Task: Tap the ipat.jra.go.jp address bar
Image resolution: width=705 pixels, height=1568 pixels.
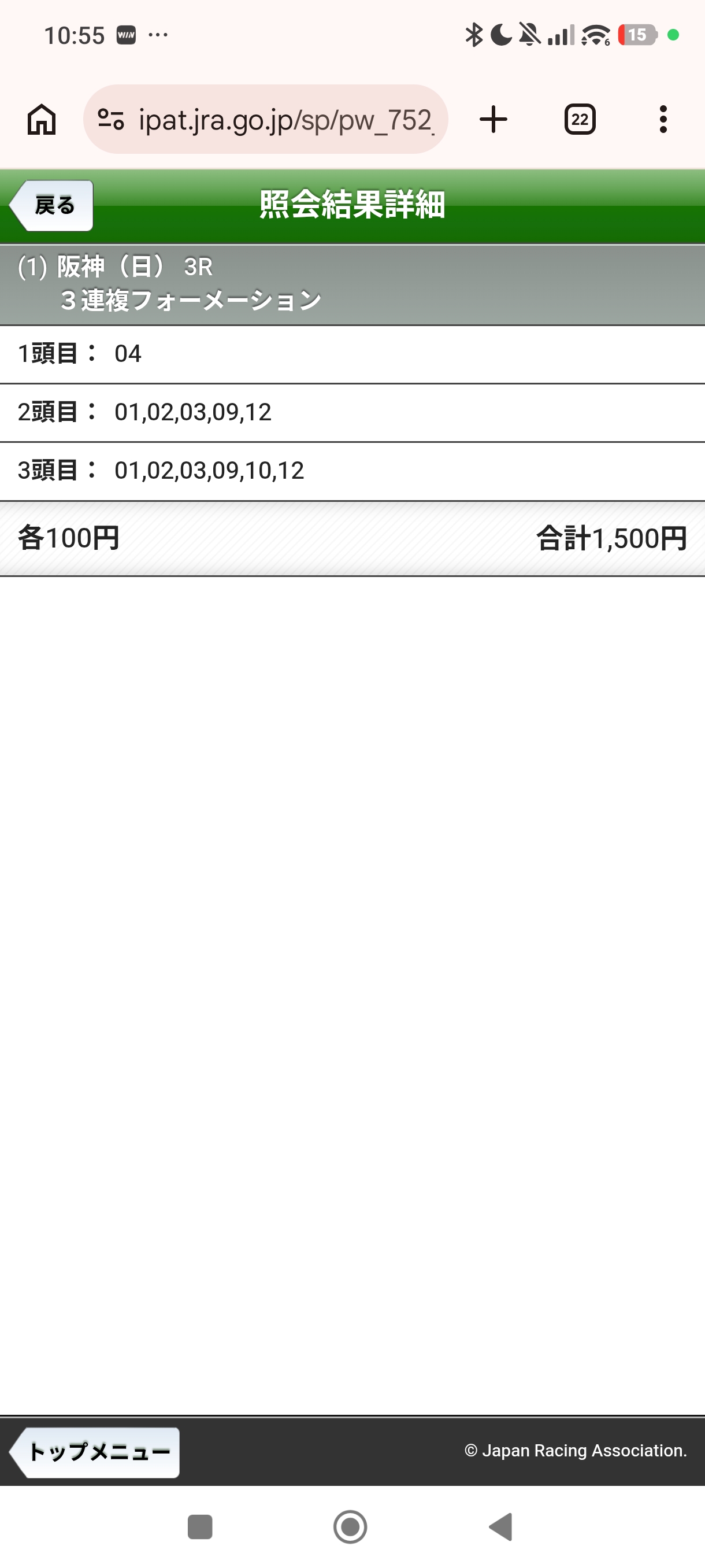Action: (285, 119)
